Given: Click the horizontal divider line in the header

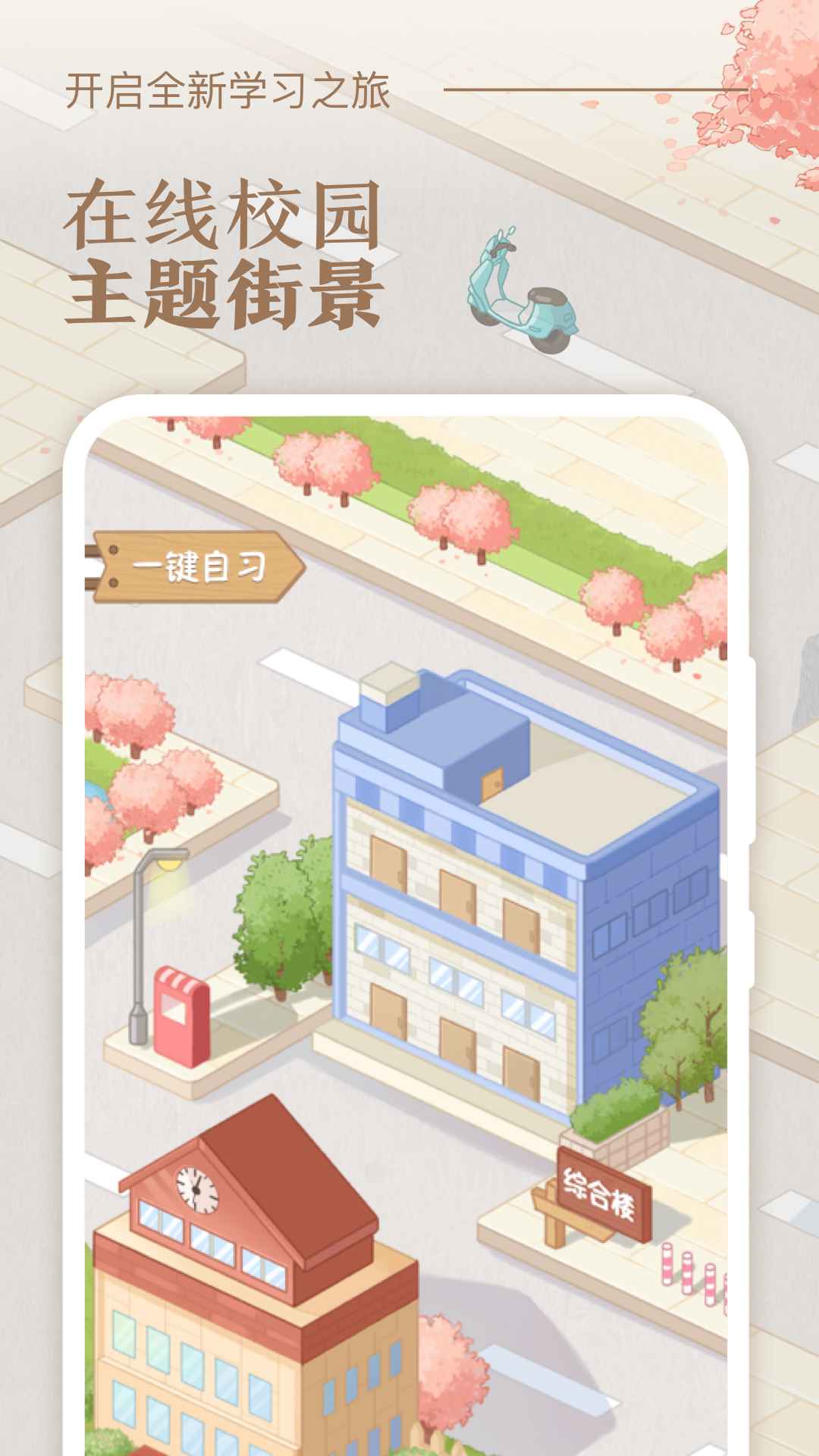Looking at the screenshot, I should tap(595, 89).
